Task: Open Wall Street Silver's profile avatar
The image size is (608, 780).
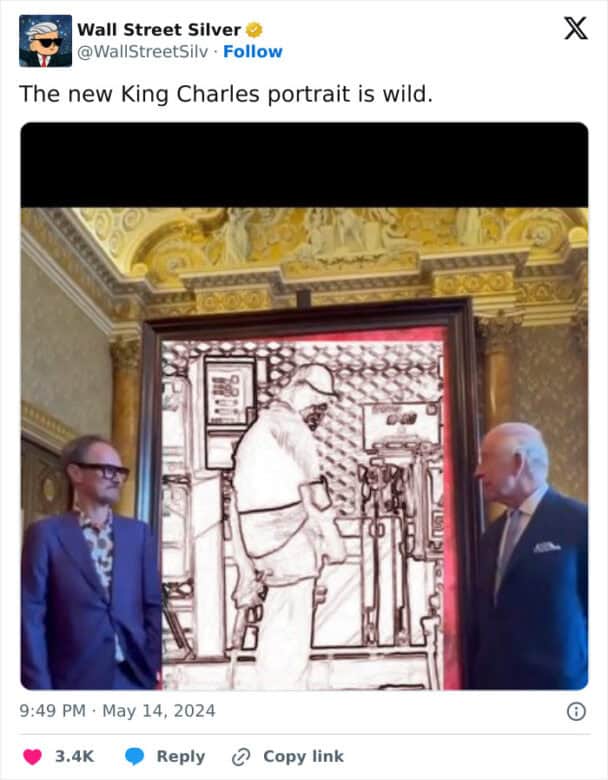Action: click(x=45, y=41)
